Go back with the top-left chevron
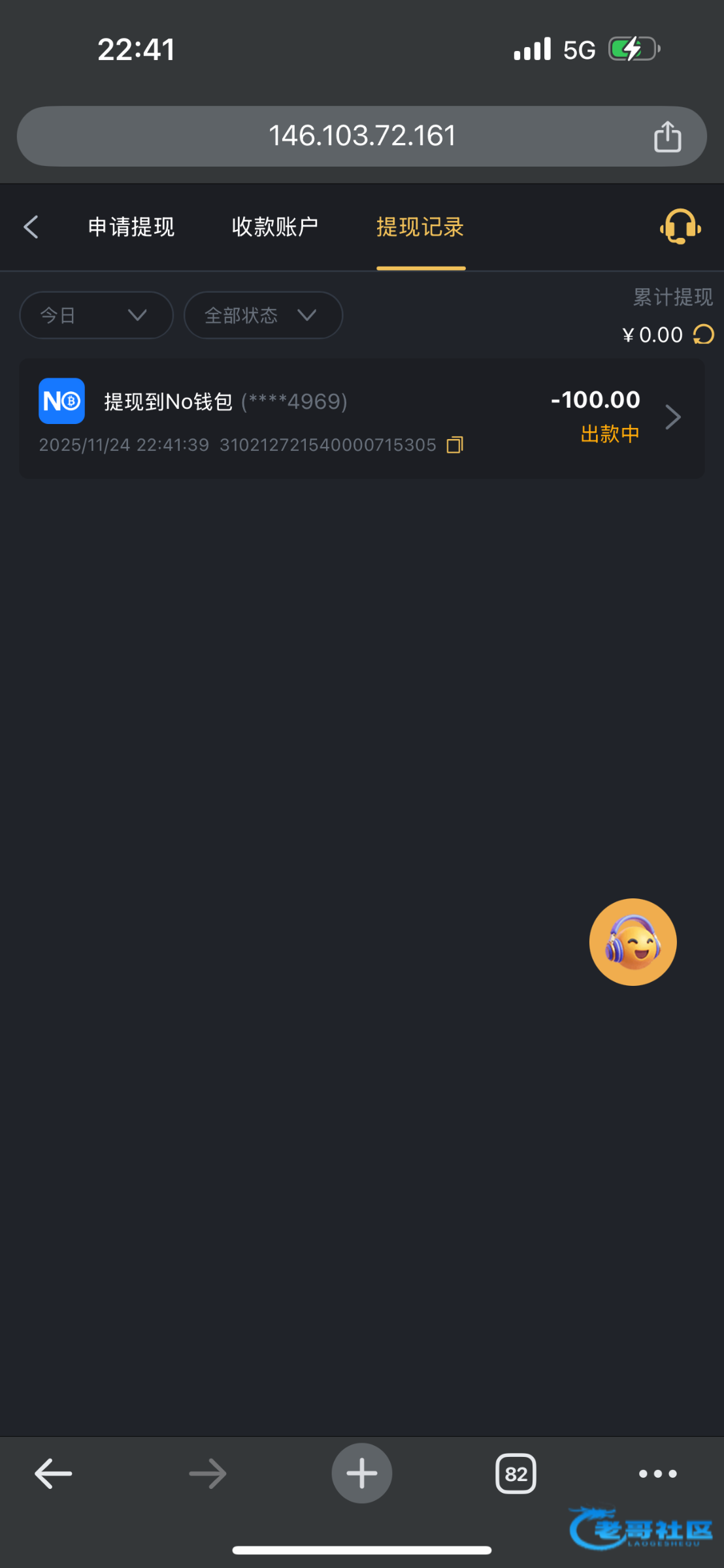This screenshot has height=1568, width=724. [31, 227]
